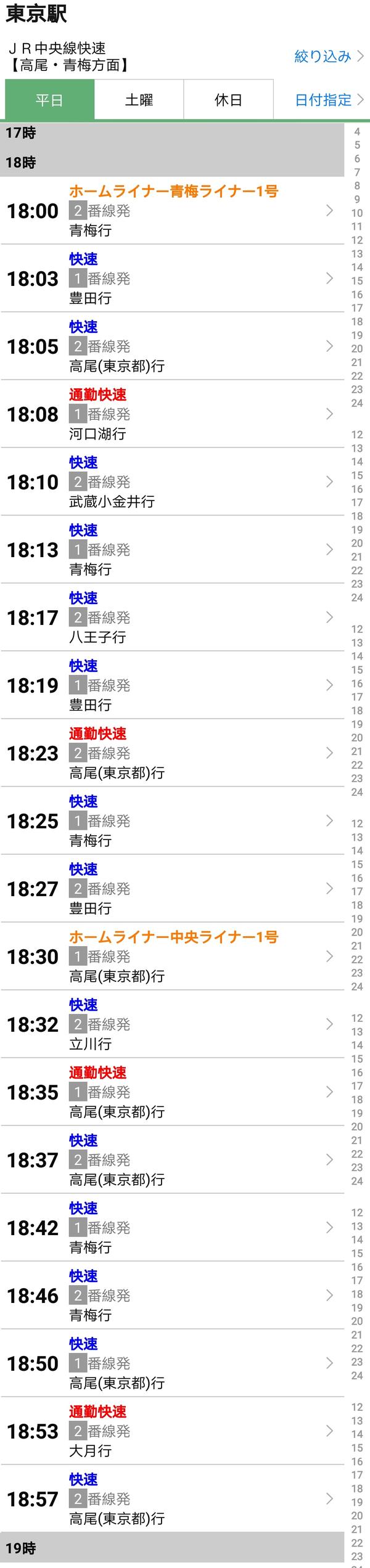This screenshot has width=370, height=1568.
Task: Open the 18:53 大月行 commuter rapid
Action: pos(171,1431)
